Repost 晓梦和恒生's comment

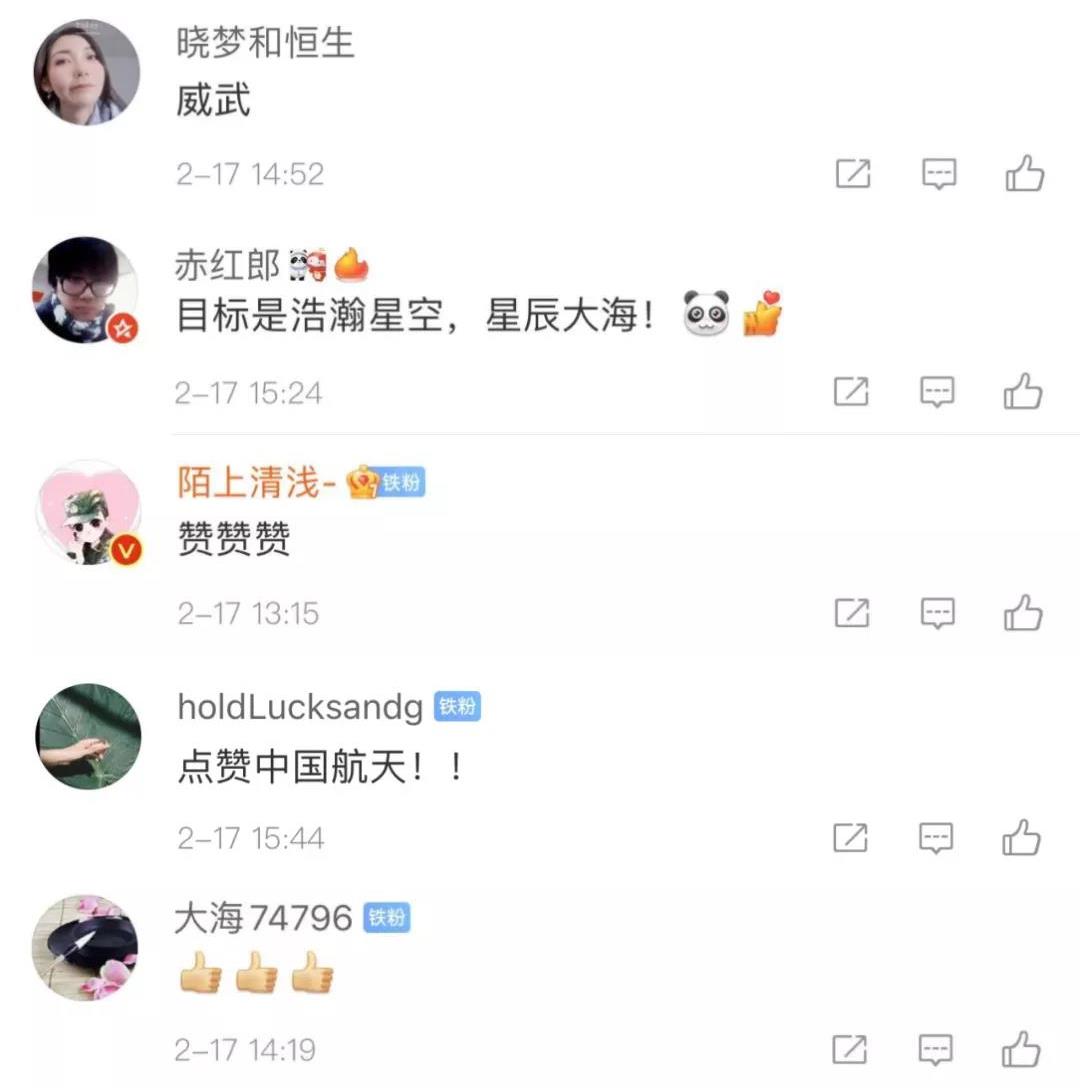pos(852,174)
